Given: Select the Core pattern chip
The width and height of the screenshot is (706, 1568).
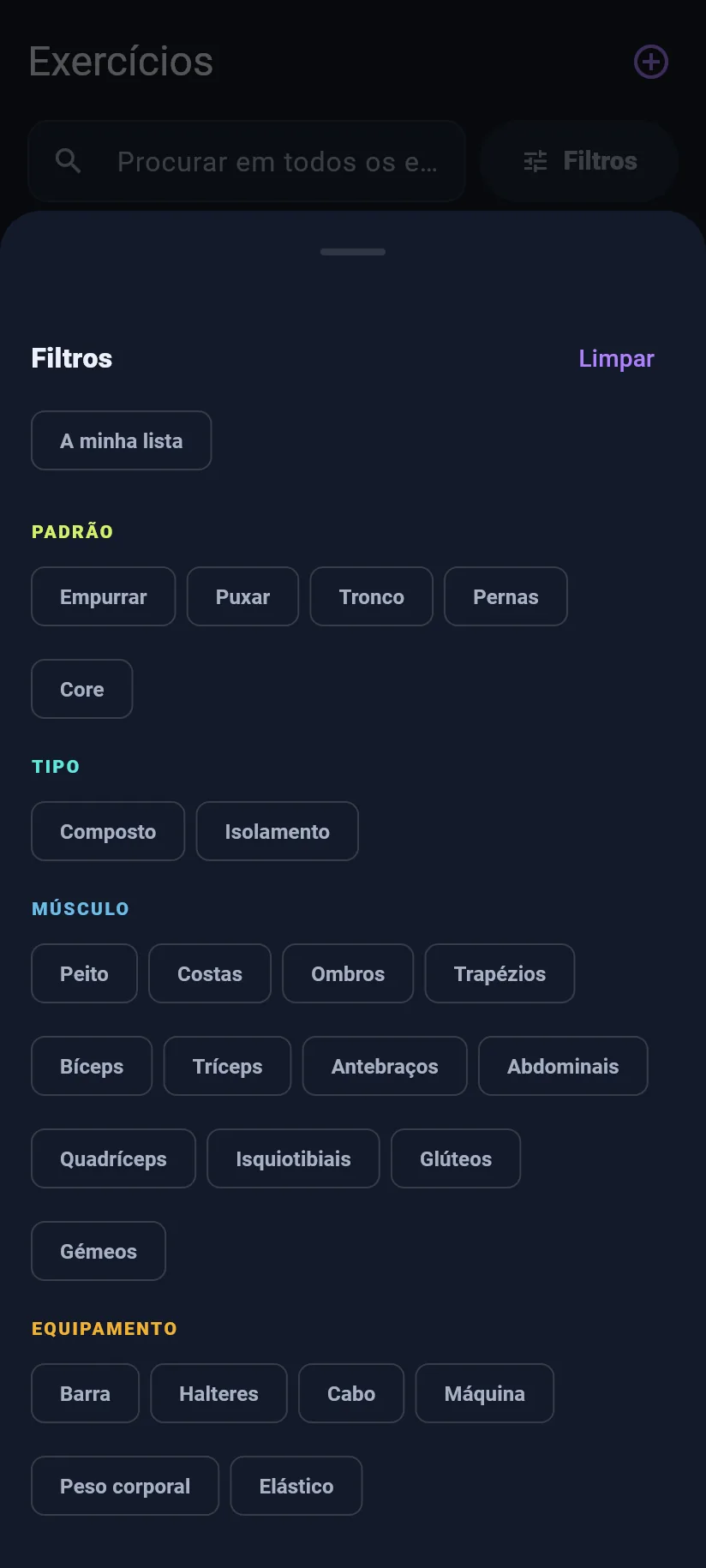Looking at the screenshot, I should point(82,689).
